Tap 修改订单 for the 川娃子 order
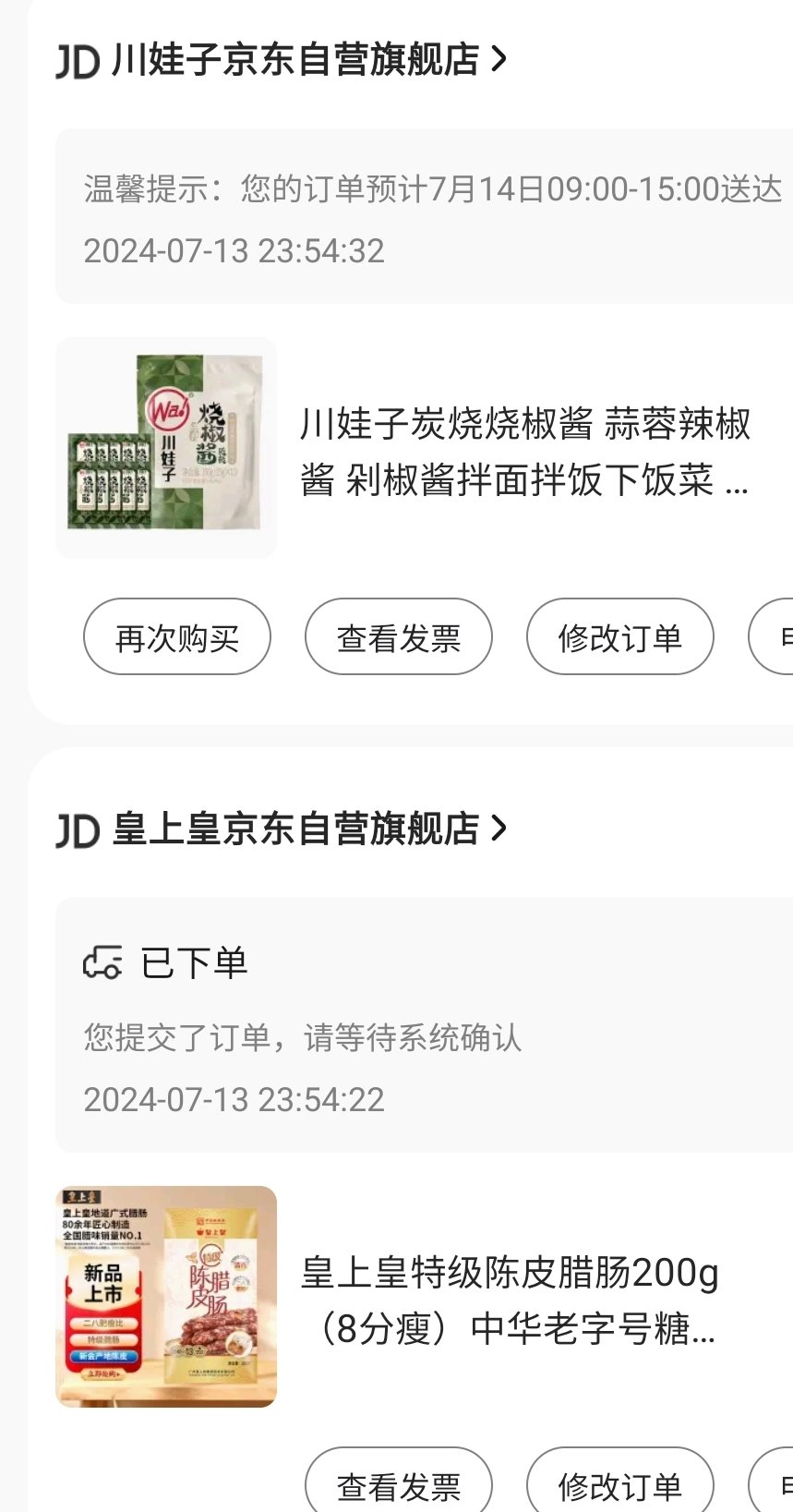The width and height of the screenshot is (793, 1512). tap(620, 637)
